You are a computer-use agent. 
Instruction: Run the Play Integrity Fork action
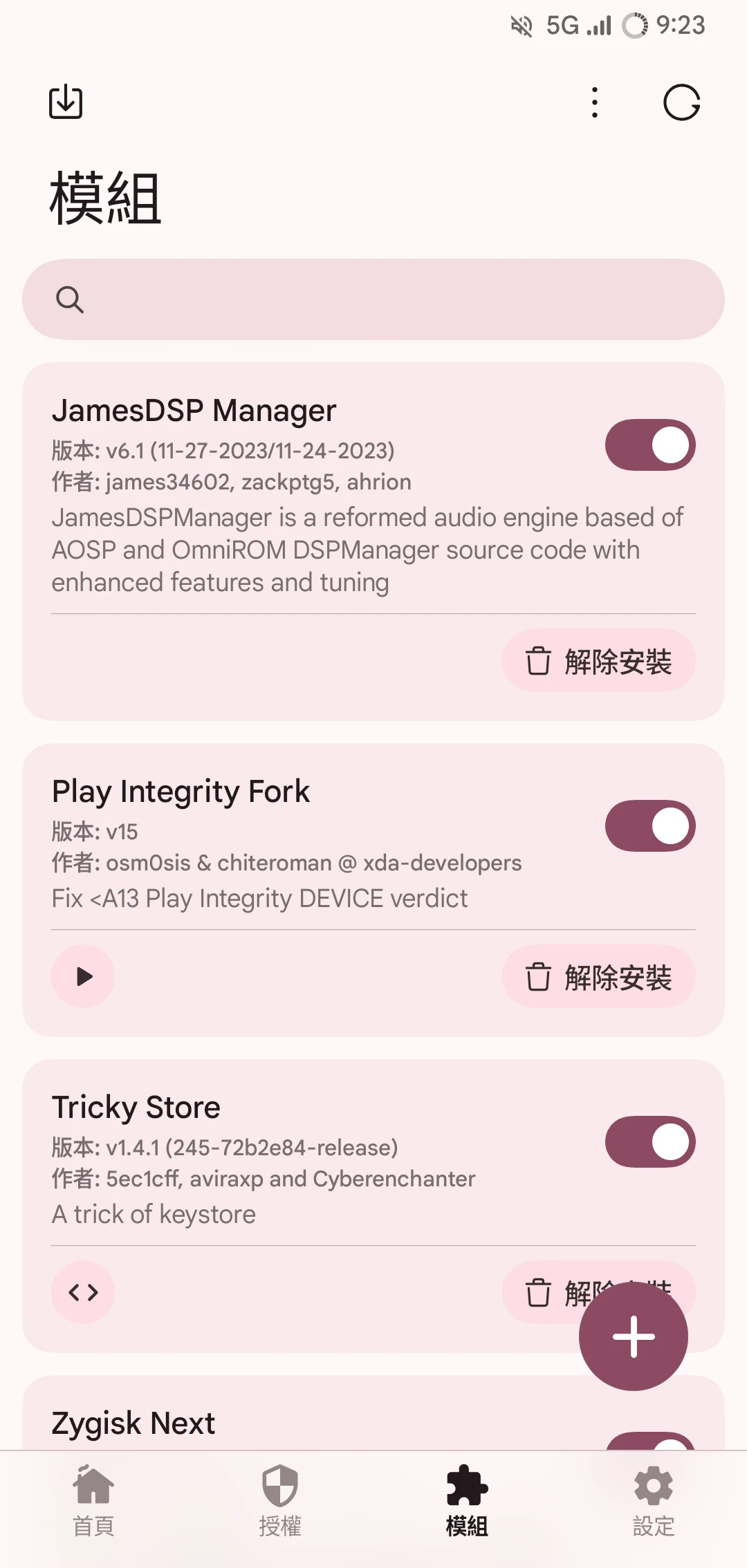click(83, 976)
